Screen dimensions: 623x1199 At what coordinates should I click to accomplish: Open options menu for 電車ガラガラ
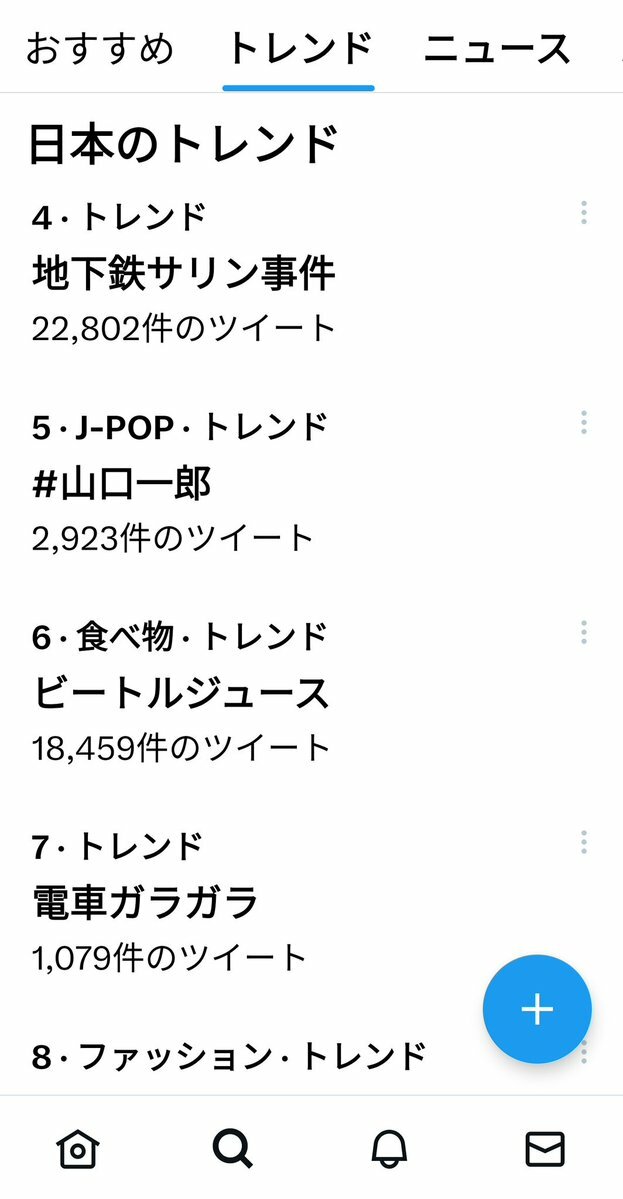583,842
